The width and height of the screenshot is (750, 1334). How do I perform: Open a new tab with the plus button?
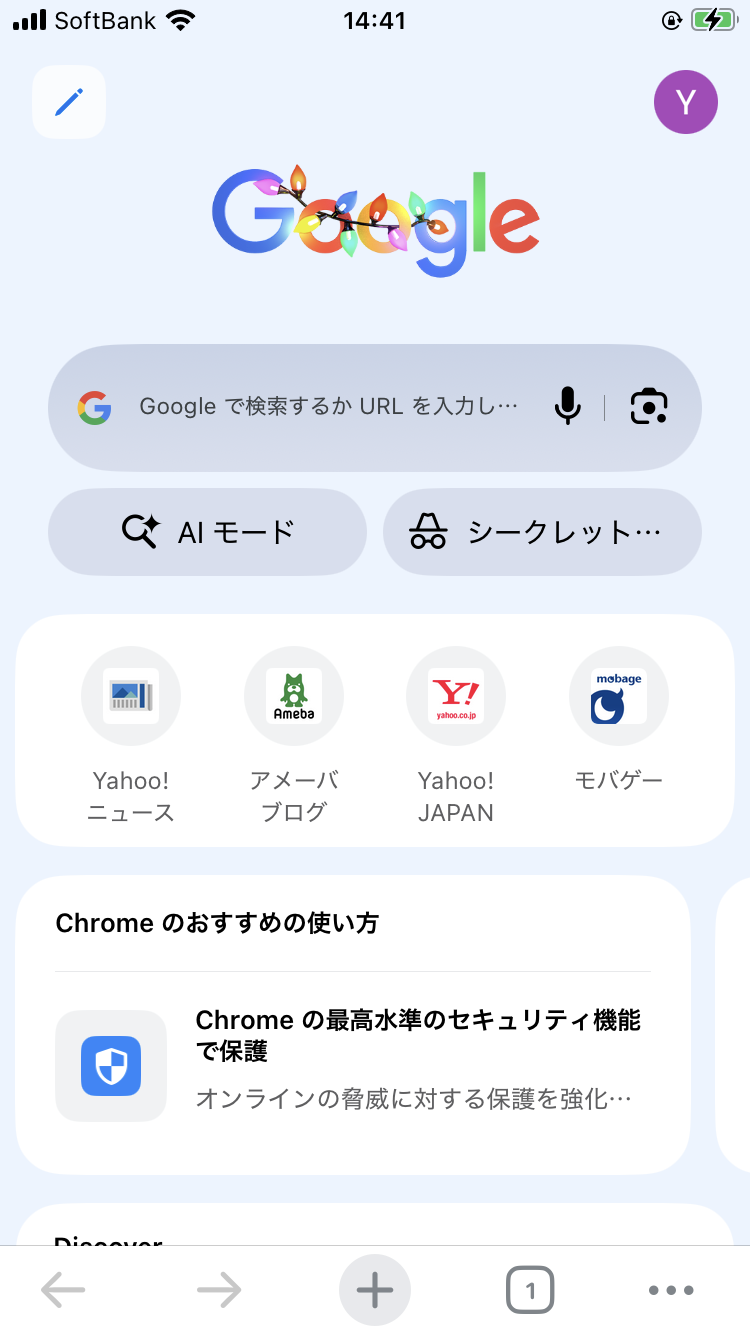click(x=375, y=1290)
